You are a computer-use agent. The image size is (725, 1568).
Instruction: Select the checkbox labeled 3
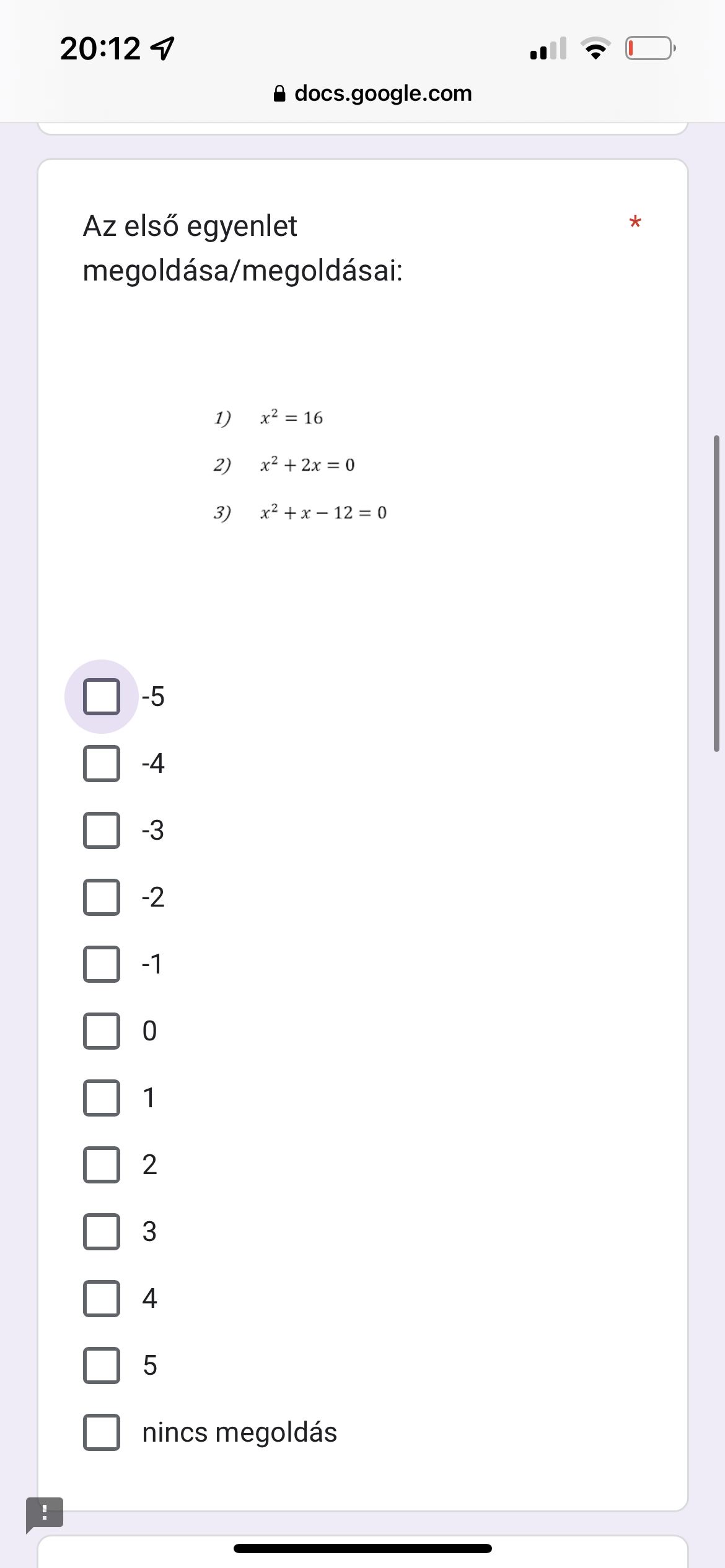(x=102, y=1232)
